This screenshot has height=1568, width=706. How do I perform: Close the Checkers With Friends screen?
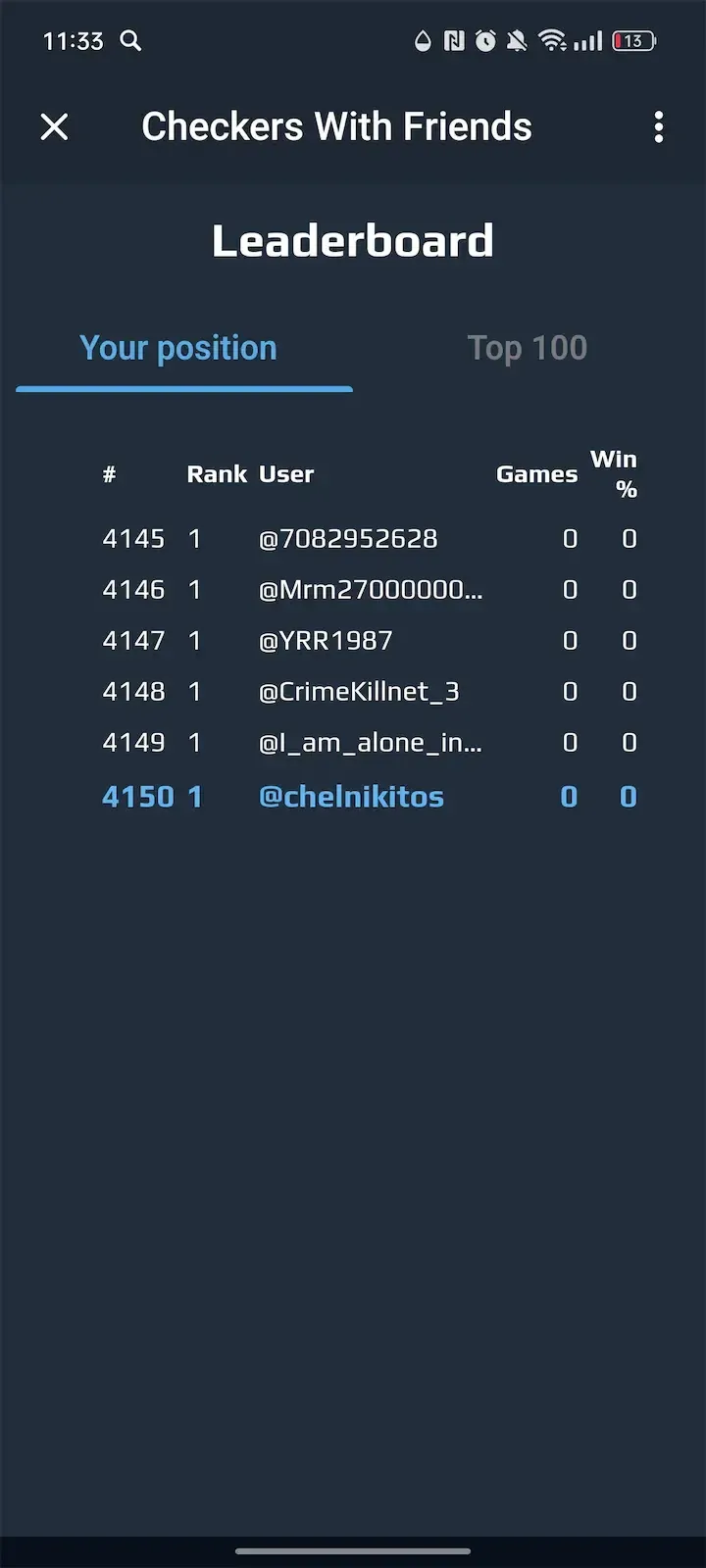coord(55,127)
